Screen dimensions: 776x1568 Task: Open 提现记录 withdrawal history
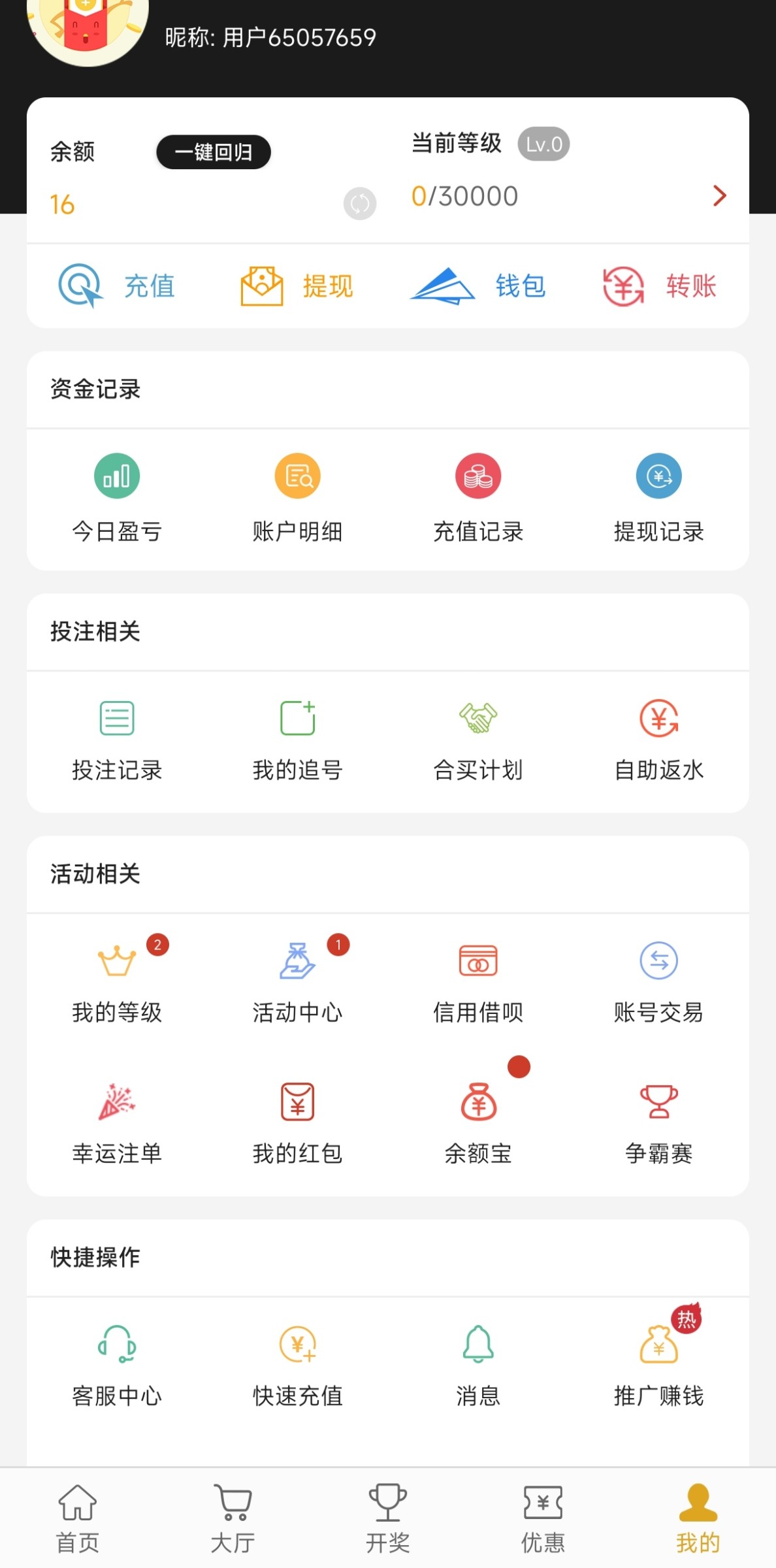pos(658,498)
